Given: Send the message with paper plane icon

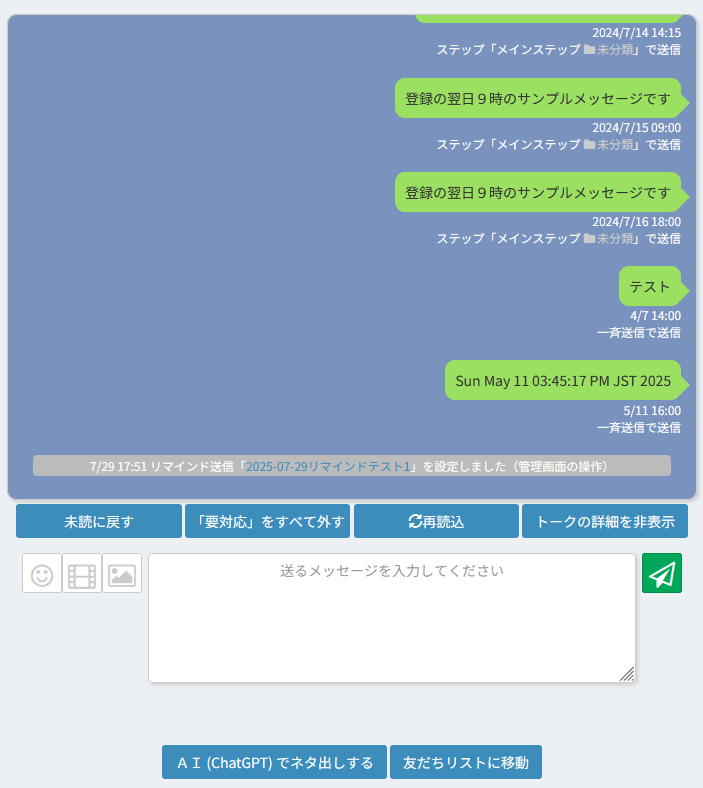Looking at the screenshot, I should pos(662,573).
